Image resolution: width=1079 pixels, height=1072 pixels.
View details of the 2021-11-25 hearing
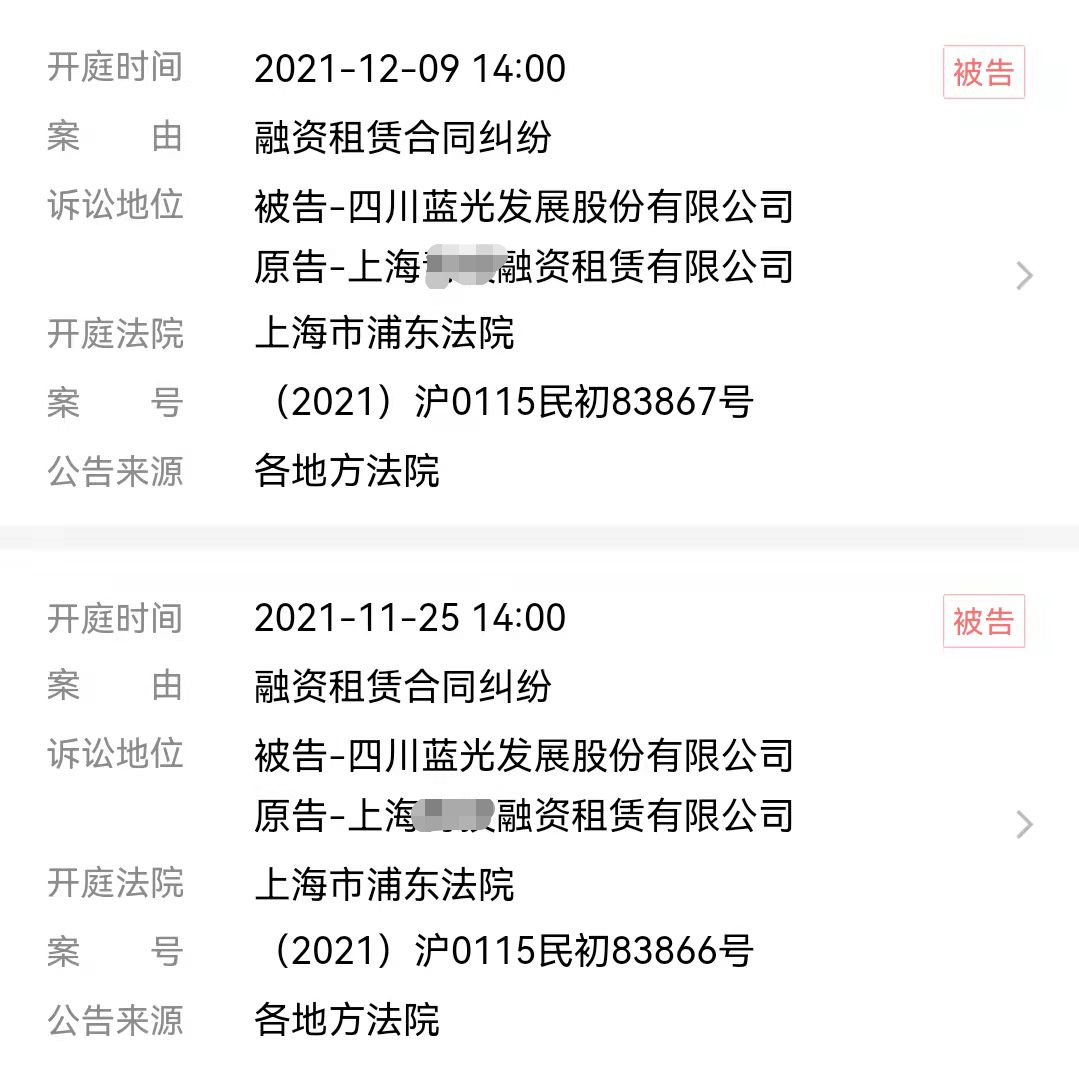1024,824
